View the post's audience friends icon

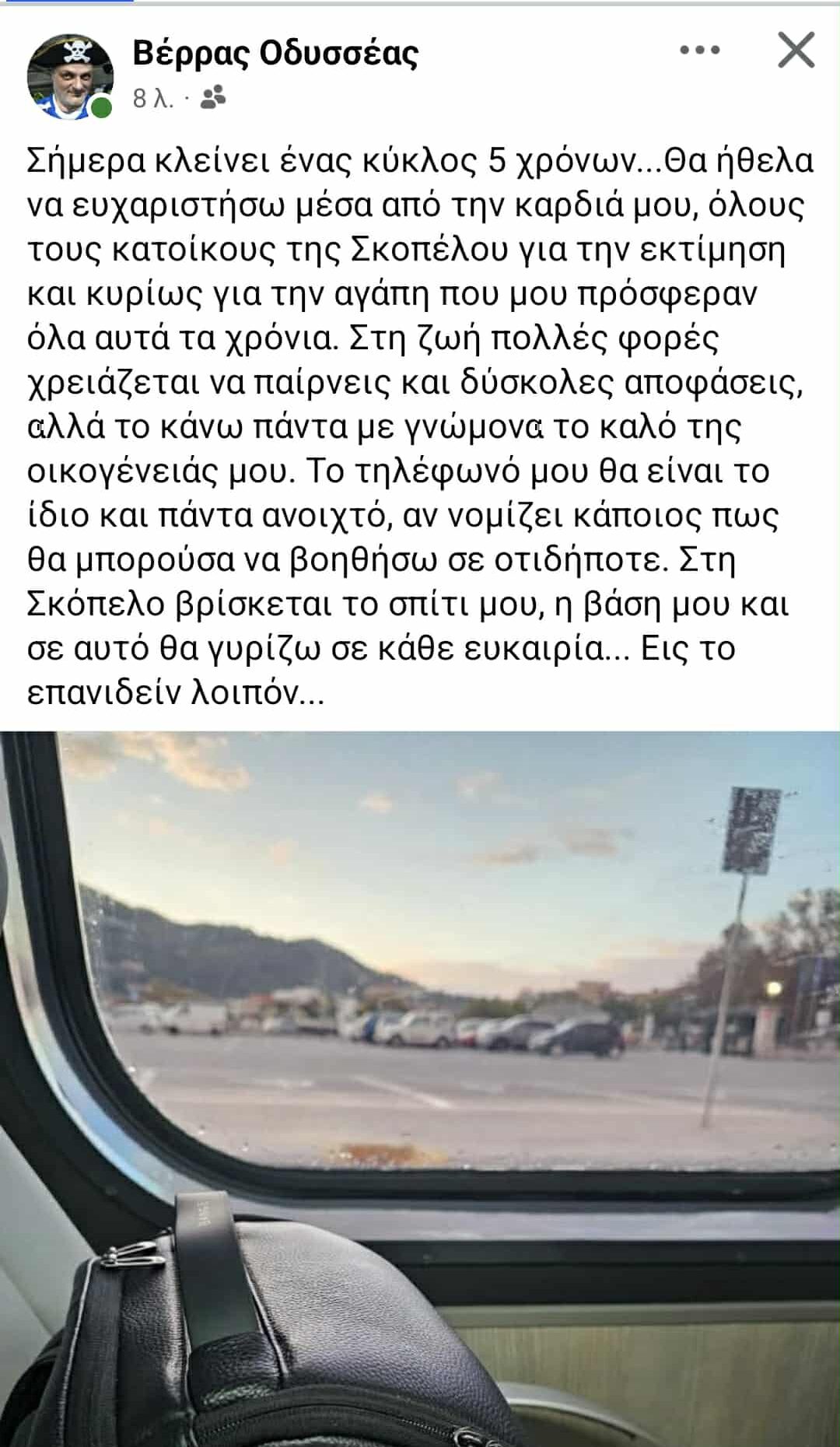point(212,98)
